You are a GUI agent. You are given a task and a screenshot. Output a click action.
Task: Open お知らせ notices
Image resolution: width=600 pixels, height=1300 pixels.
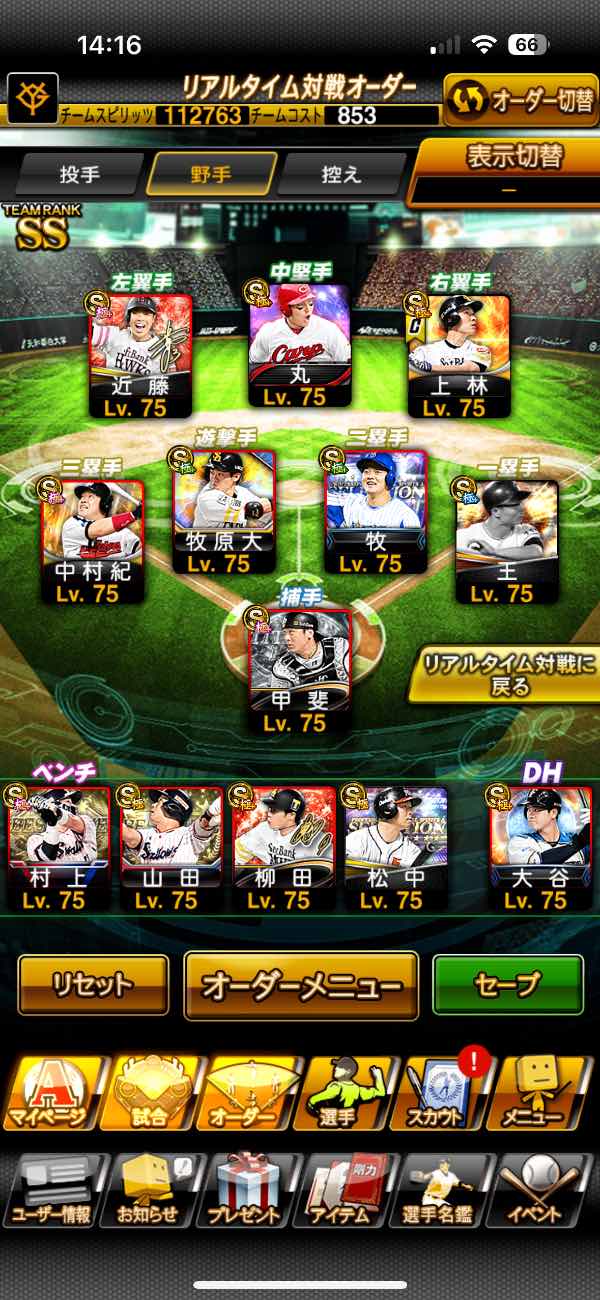pyautogui.click(x=152, y=1190)
